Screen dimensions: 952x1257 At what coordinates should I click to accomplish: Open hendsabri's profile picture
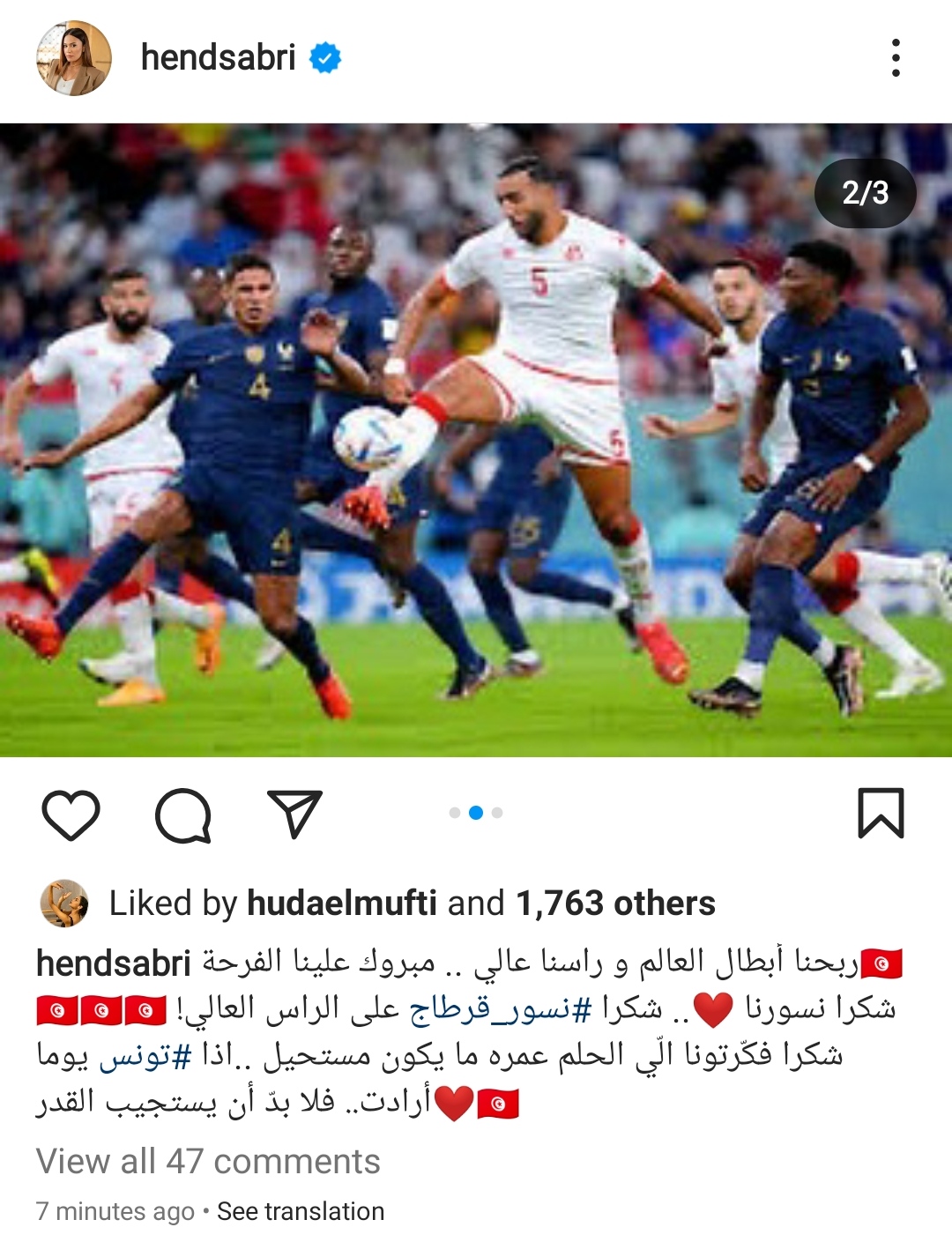(x=74, y=58)
